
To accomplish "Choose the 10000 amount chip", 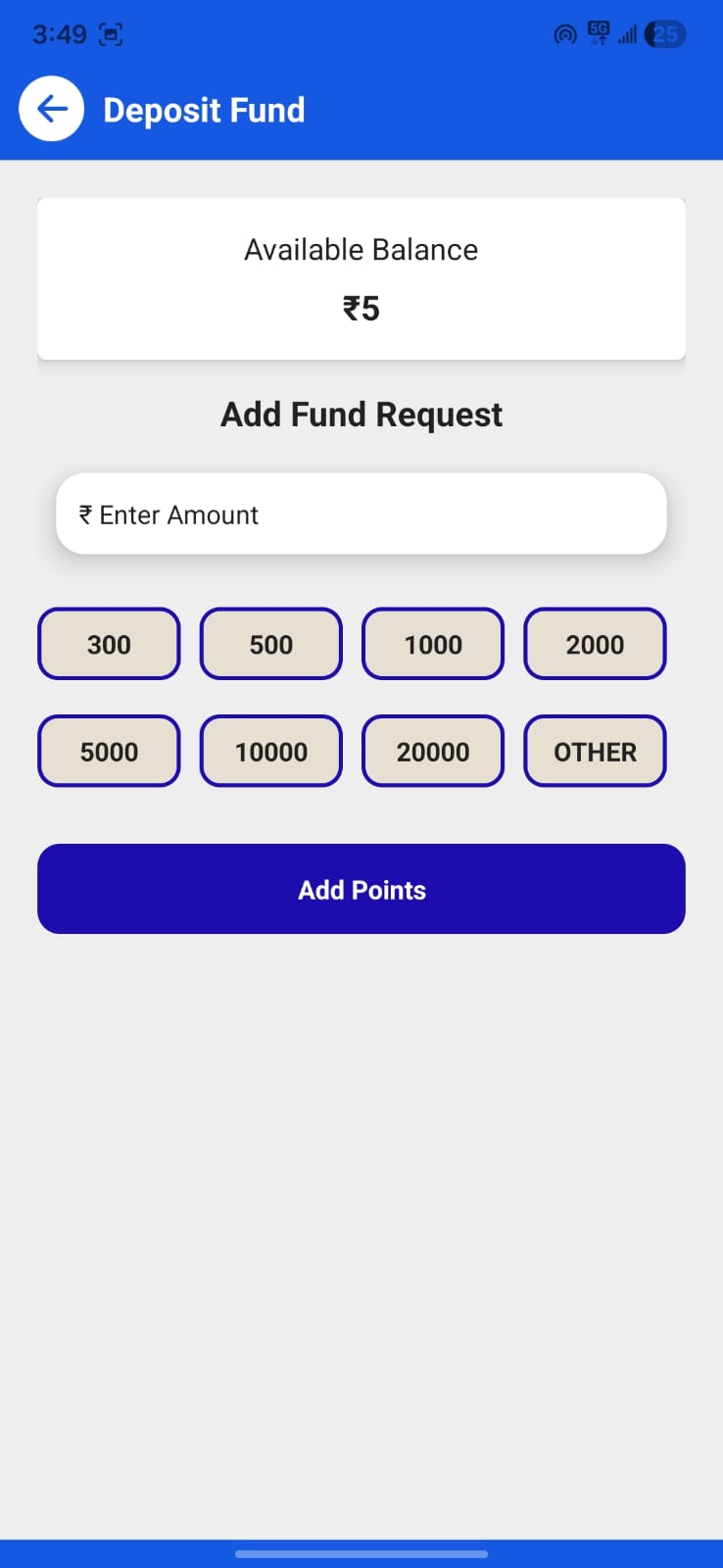I will point(271,752).
